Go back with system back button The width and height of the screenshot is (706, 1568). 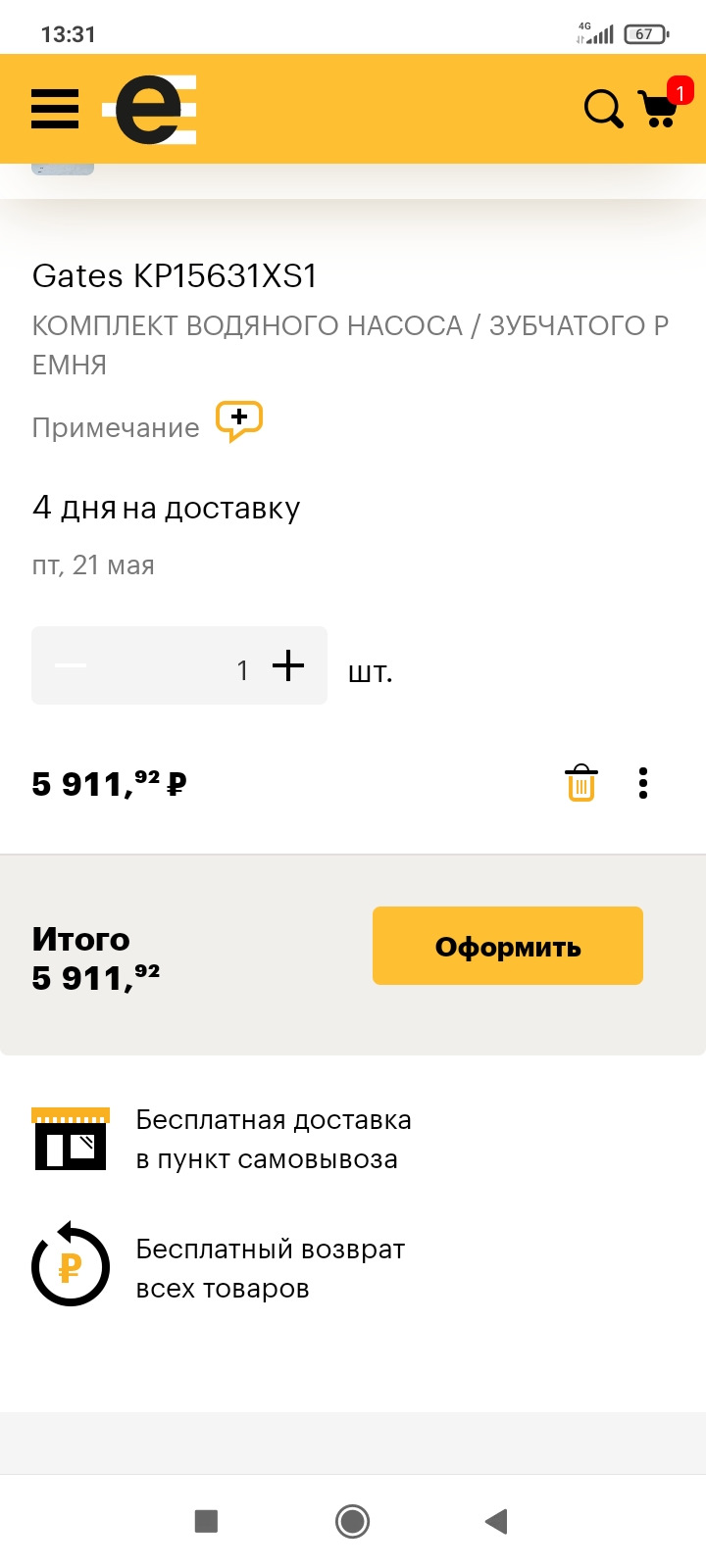(496, 1521)
